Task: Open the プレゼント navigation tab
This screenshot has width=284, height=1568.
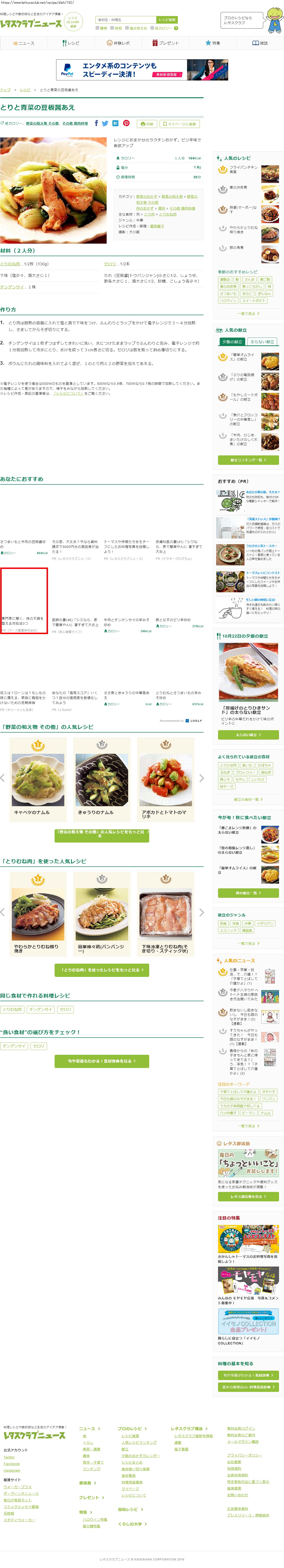Action: pyautogui.click(x=165, y=43)
